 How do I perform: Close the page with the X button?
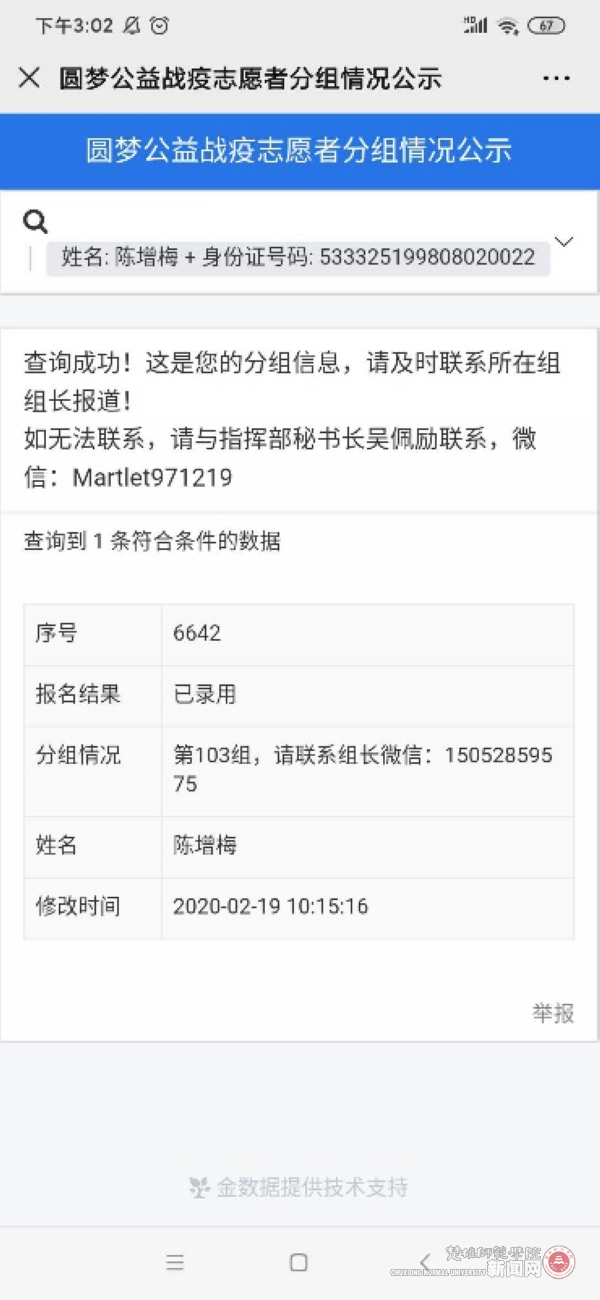30,78
